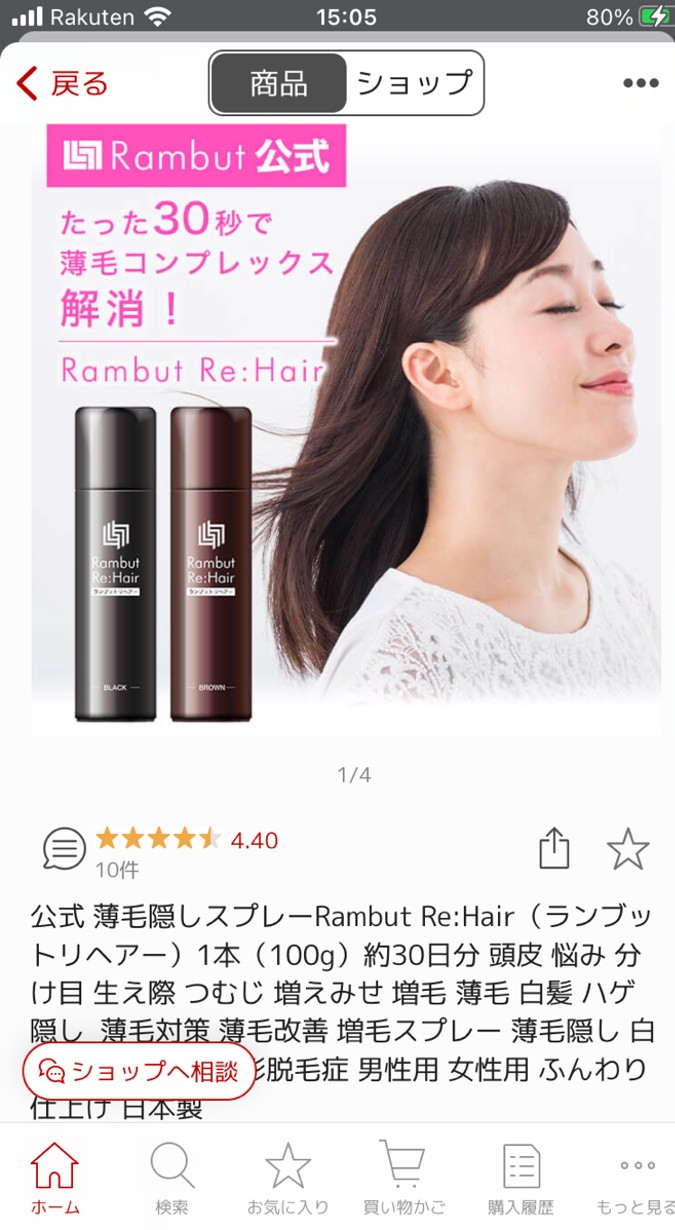Screen dimensions: 675x1230
Task: Tap ショップへ相談 to contact the shop
Action: tap(139, 1072)
